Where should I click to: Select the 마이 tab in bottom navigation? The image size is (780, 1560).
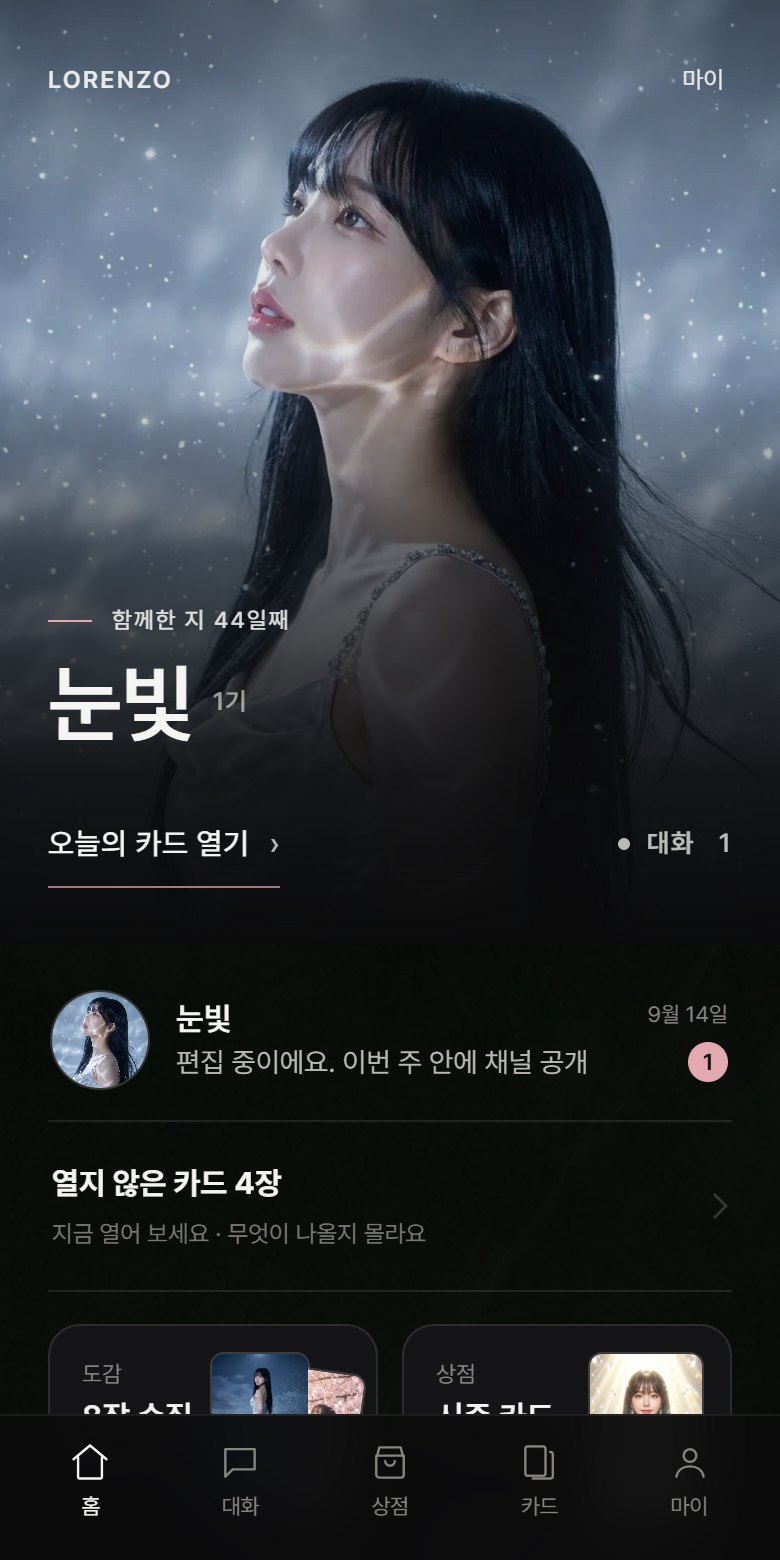tap(689, 1480)
